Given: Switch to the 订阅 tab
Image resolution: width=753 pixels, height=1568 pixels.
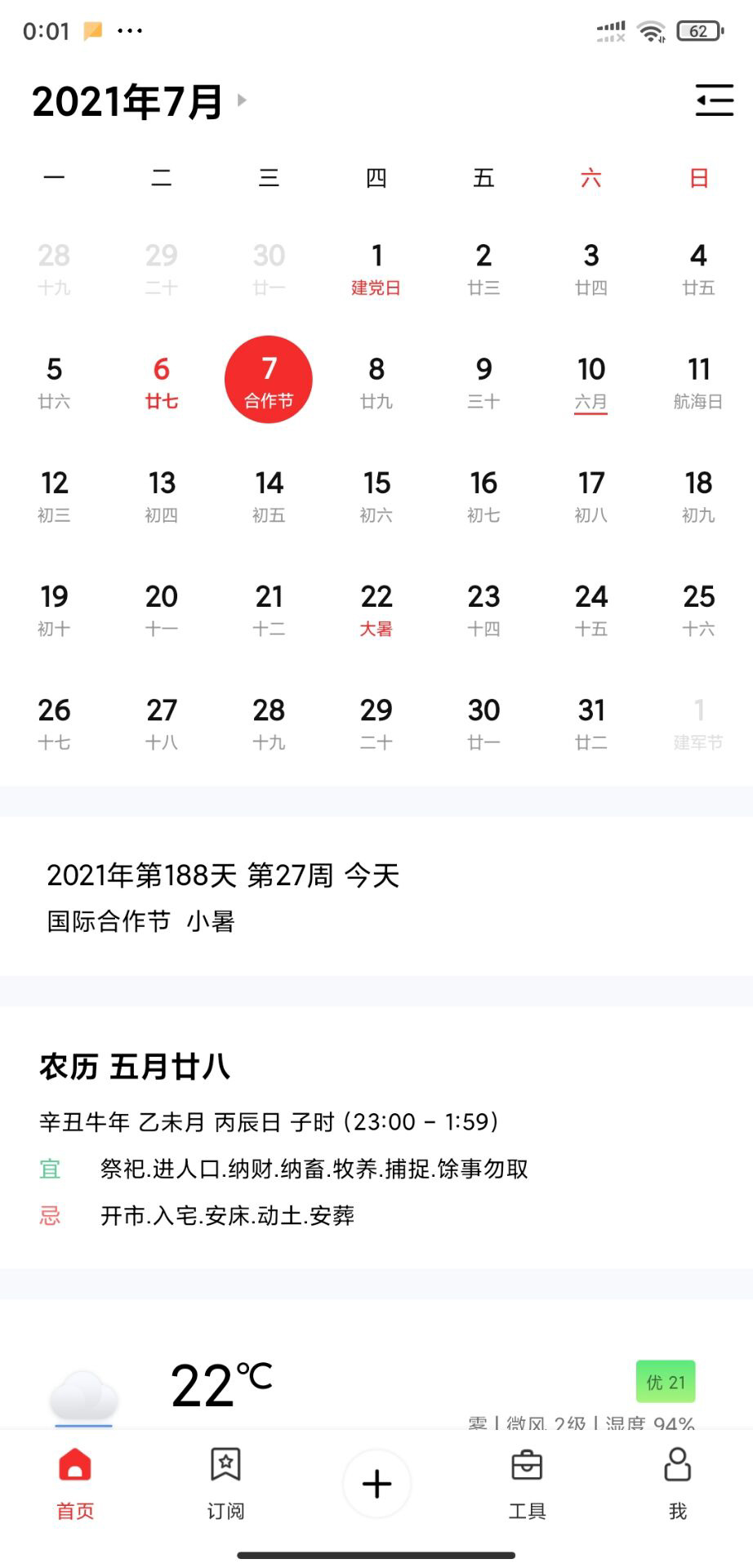Looking at the screenshot, I should pyautogui.click(x=225, y=1483).
